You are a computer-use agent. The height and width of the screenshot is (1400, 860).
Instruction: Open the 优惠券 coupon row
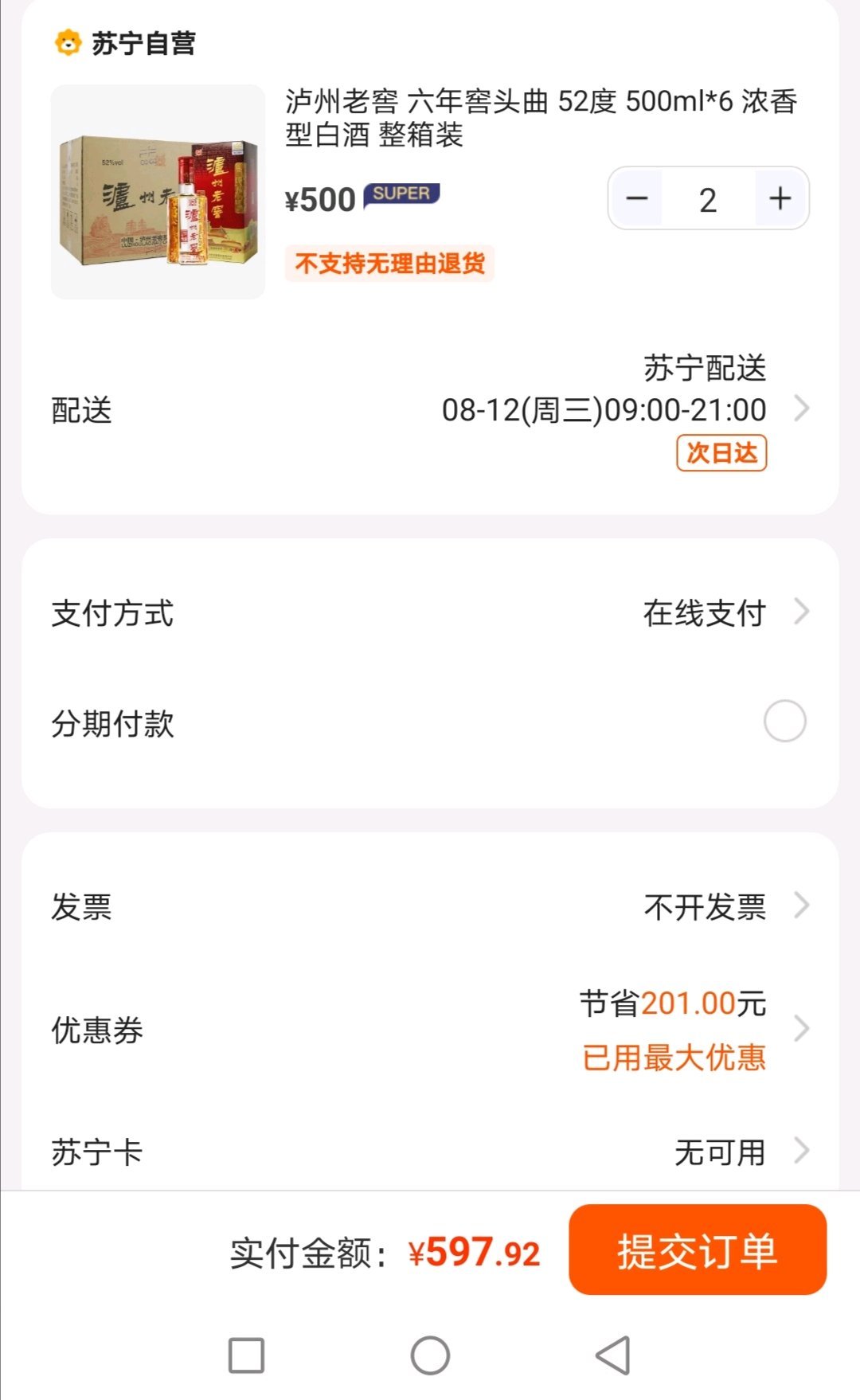[430, 1030]
